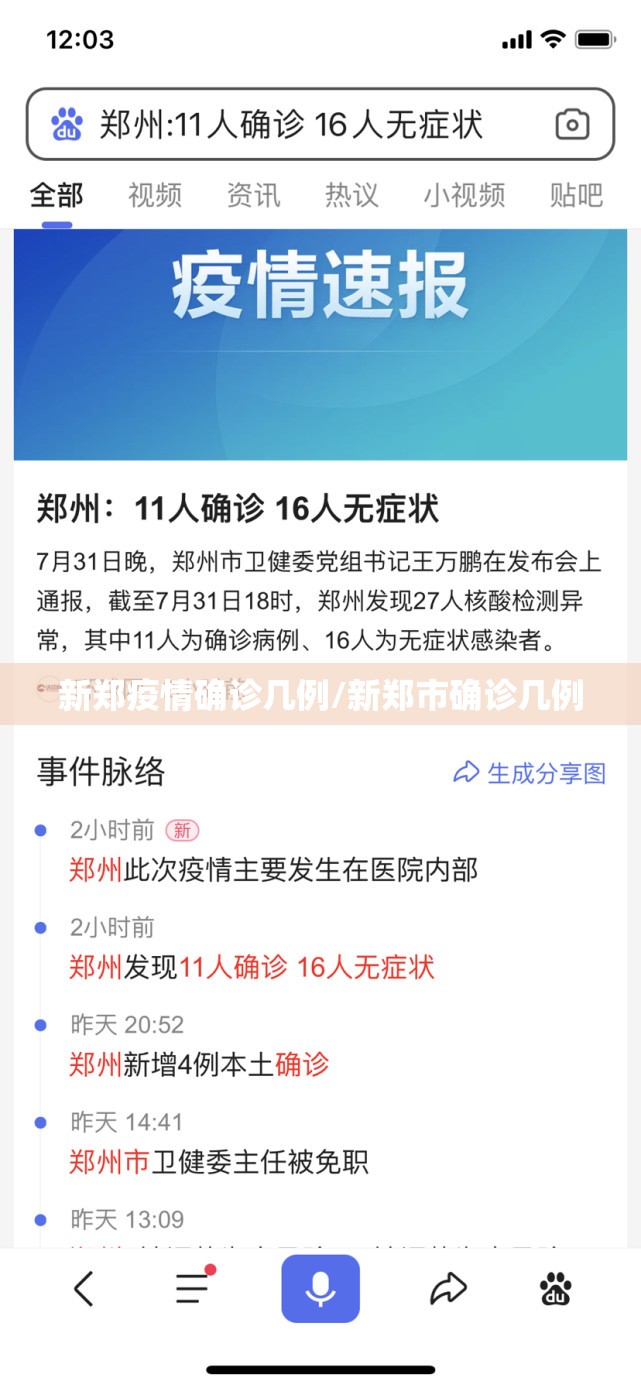Switch to the 热议 tab
This screenshot has width=641, height=1388.
(351, 194)
